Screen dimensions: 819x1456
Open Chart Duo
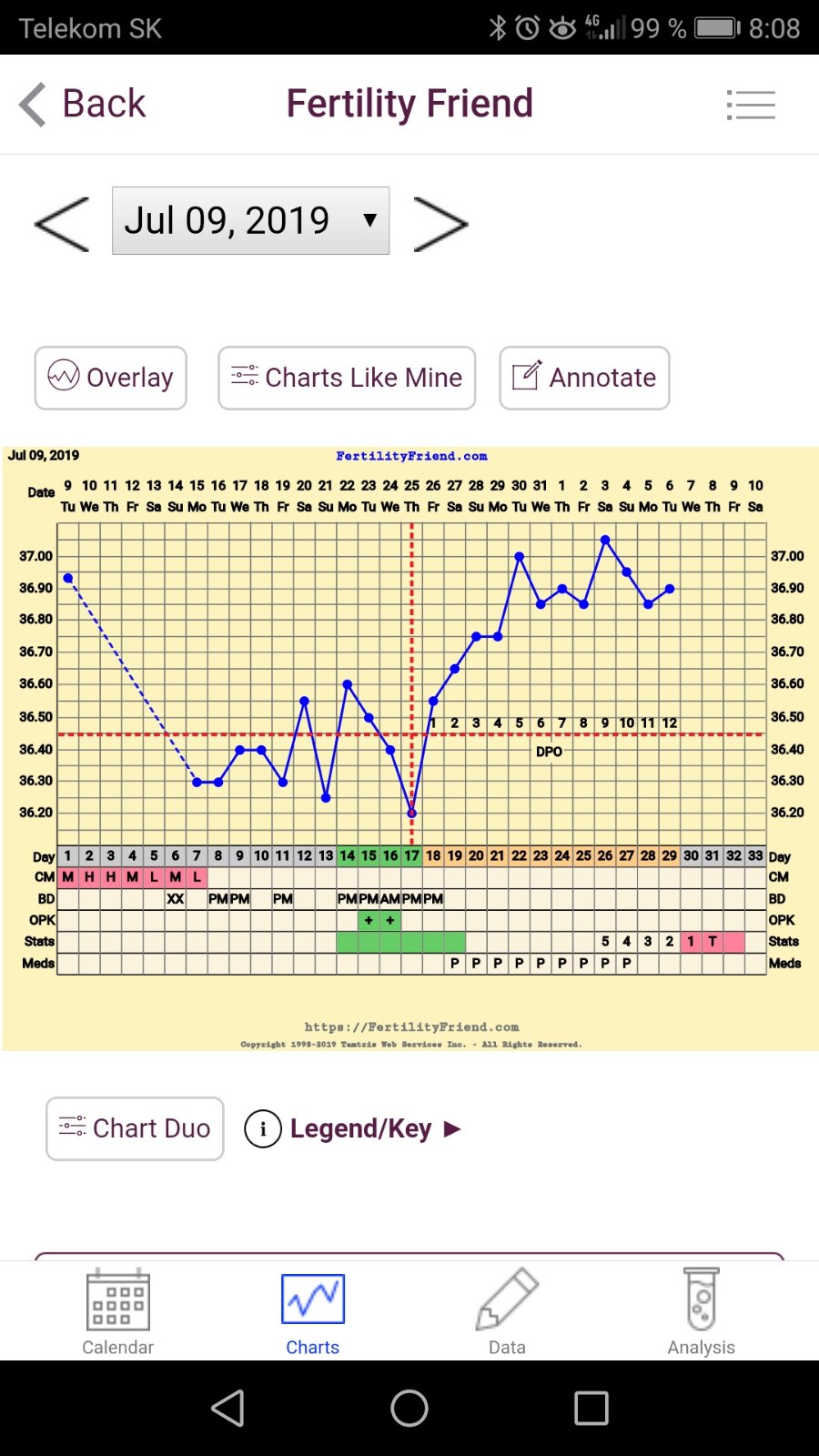pos(135,1128)
